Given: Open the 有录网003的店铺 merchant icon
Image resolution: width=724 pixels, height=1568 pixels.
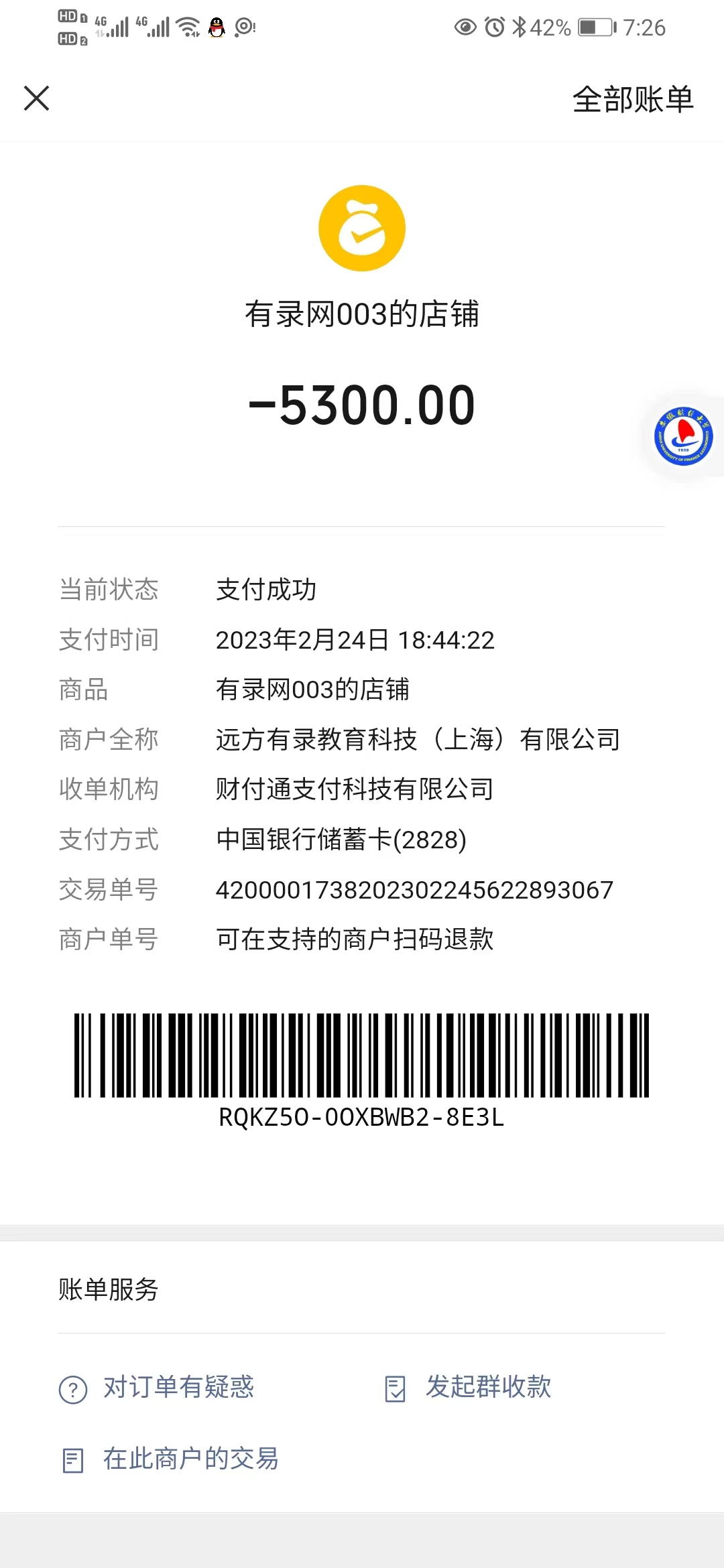Looking at the screenshot, I should [x=362, y=228].
